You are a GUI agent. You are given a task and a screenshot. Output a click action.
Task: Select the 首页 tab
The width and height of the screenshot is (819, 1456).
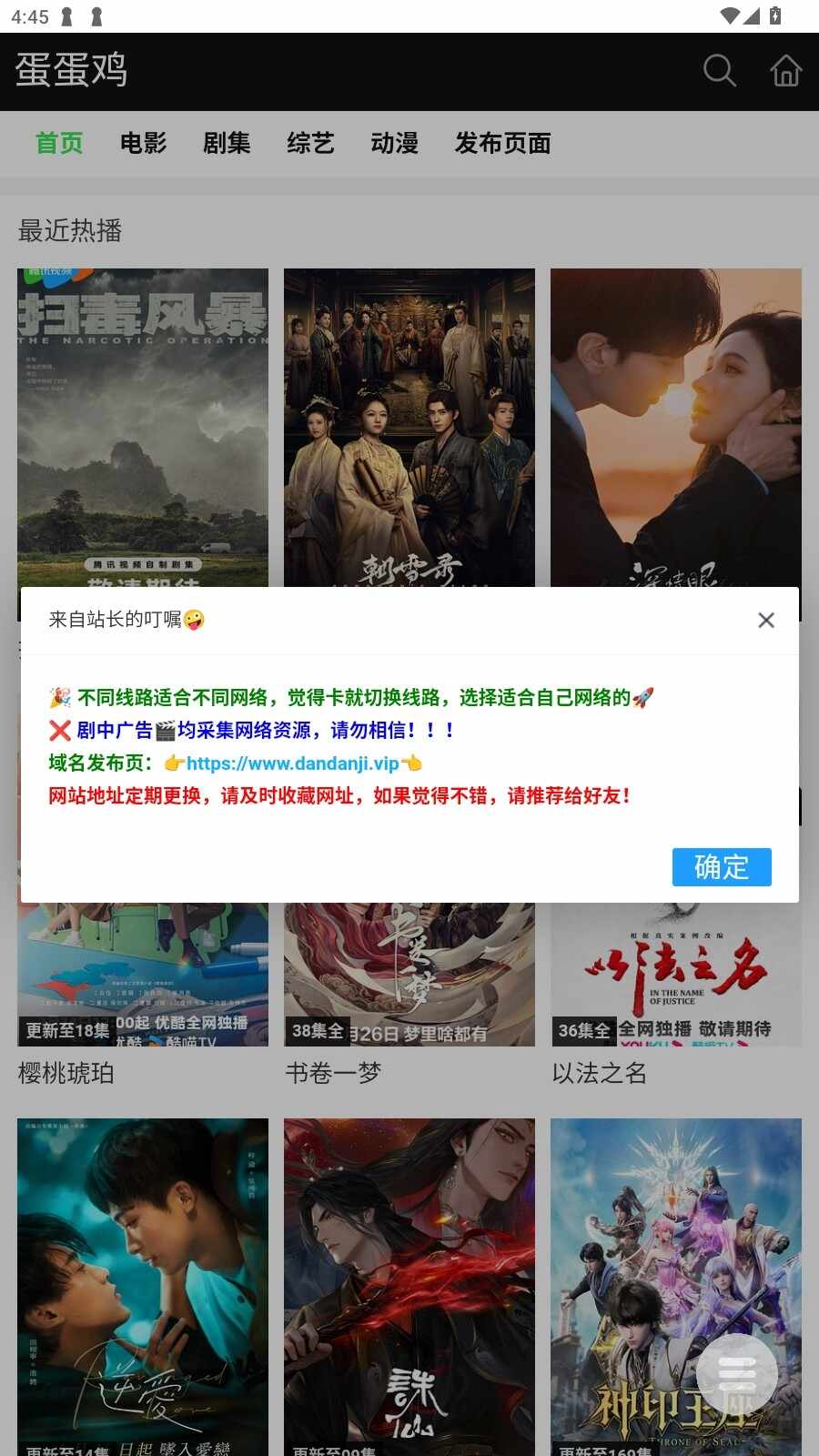tap(59, 143)
